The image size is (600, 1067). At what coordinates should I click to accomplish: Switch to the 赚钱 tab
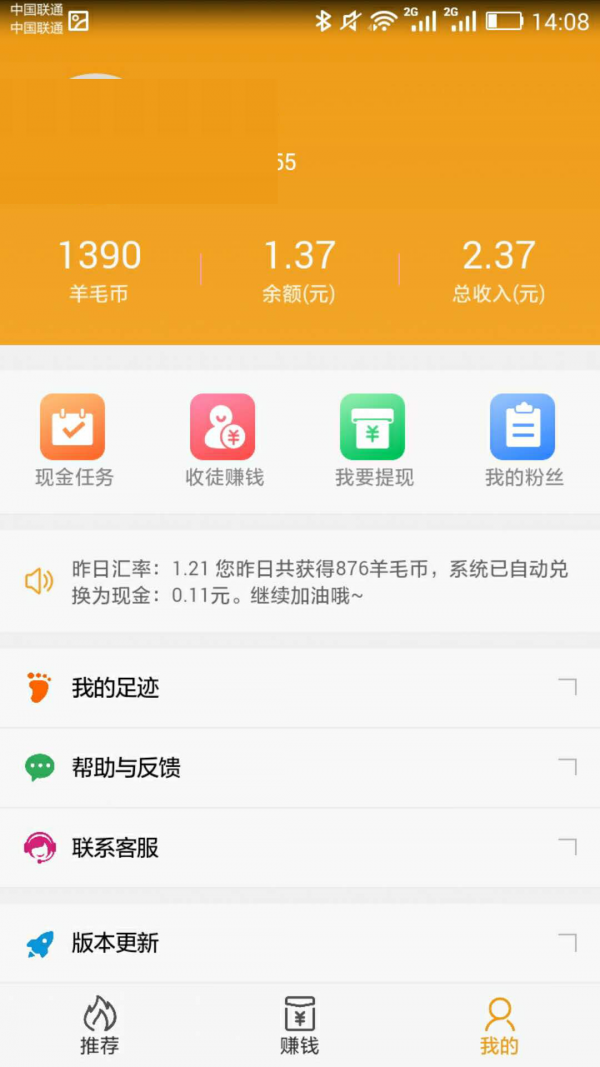299,1025
